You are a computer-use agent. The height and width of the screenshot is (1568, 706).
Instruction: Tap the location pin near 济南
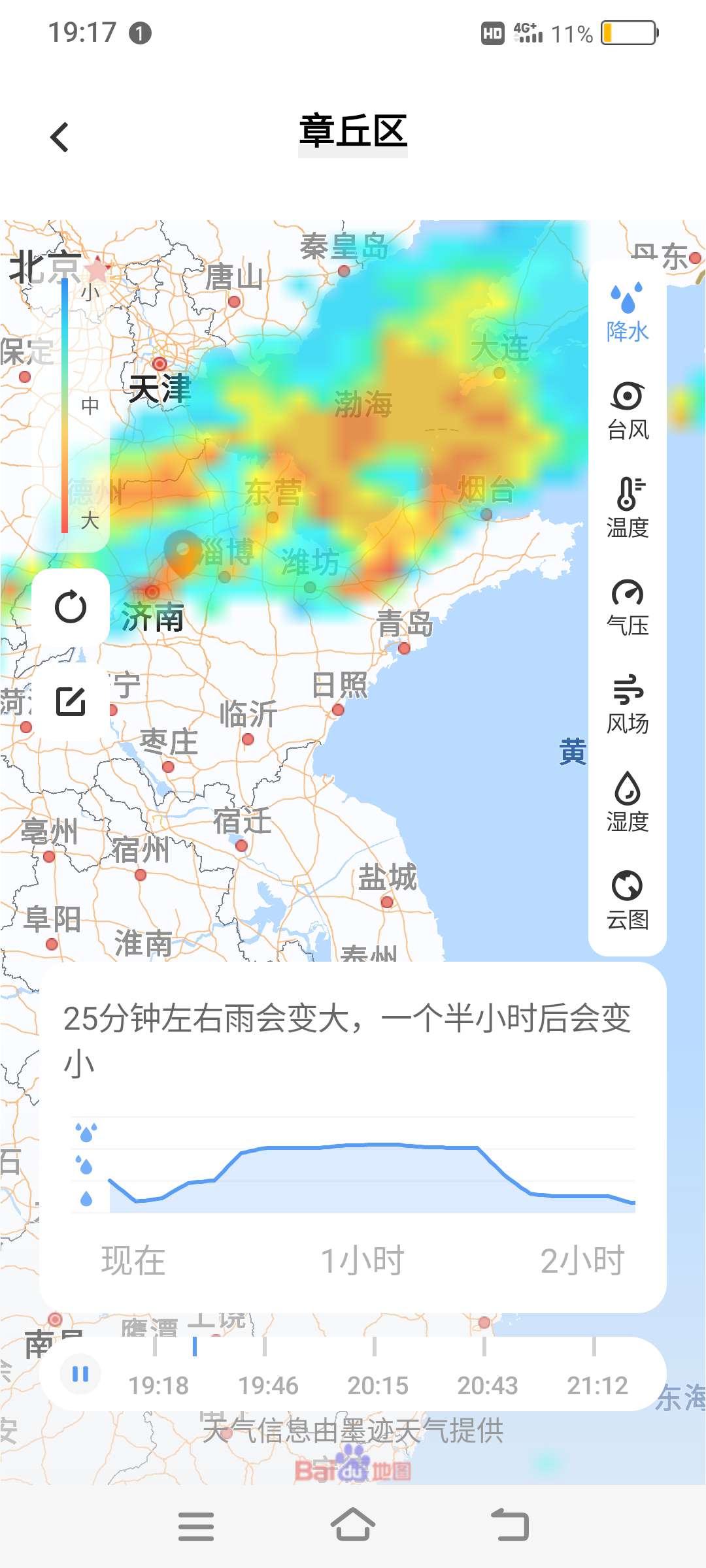pos(183,553)
